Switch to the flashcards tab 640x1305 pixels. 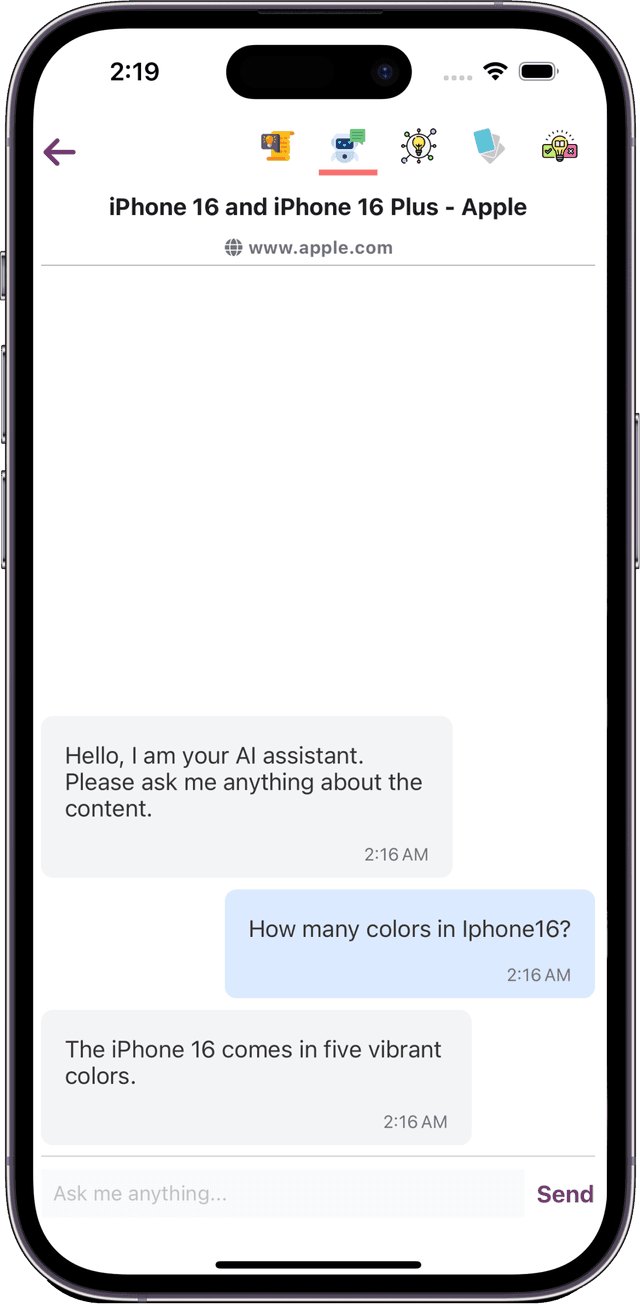pos(489,146)
